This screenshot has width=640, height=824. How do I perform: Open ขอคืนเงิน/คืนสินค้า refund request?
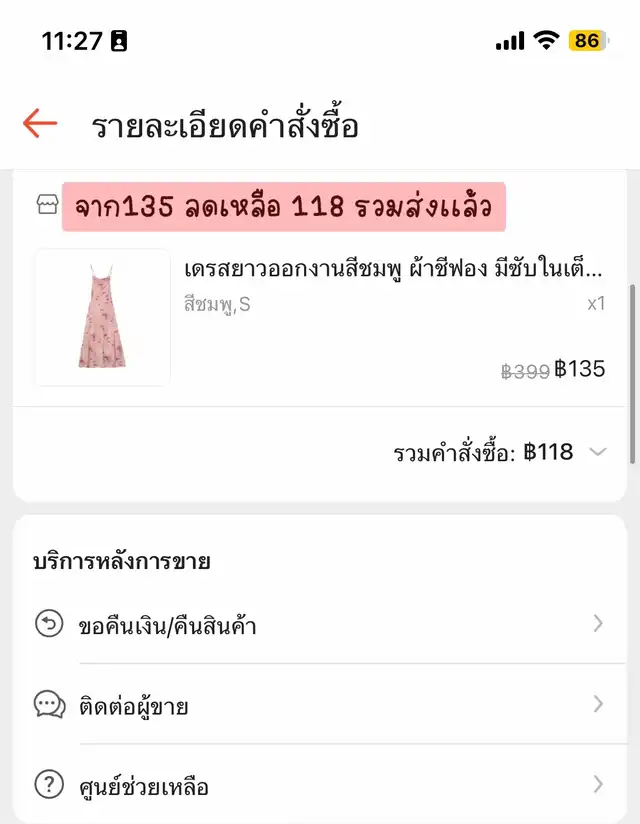click(320, 625)
